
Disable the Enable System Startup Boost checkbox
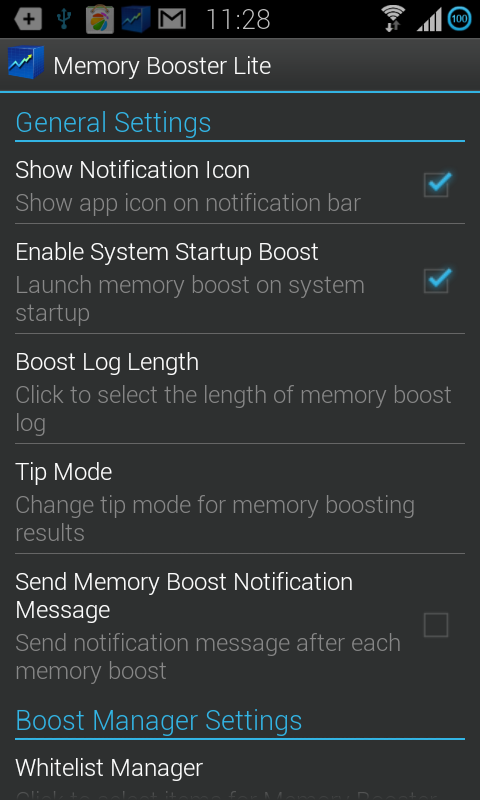click(x=437, y=281)
